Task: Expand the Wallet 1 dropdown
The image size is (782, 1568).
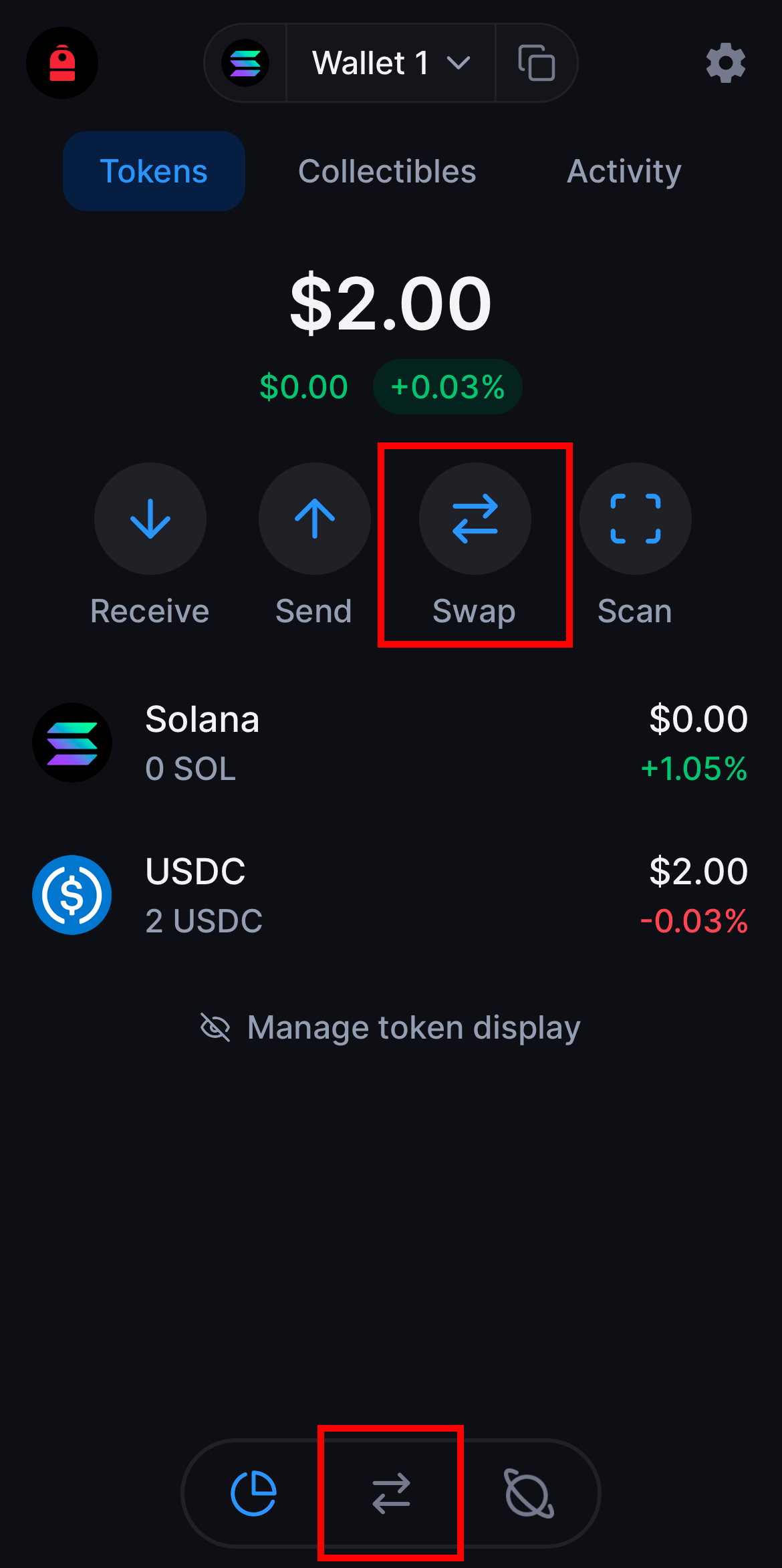Action: click(x=390, y=63)
